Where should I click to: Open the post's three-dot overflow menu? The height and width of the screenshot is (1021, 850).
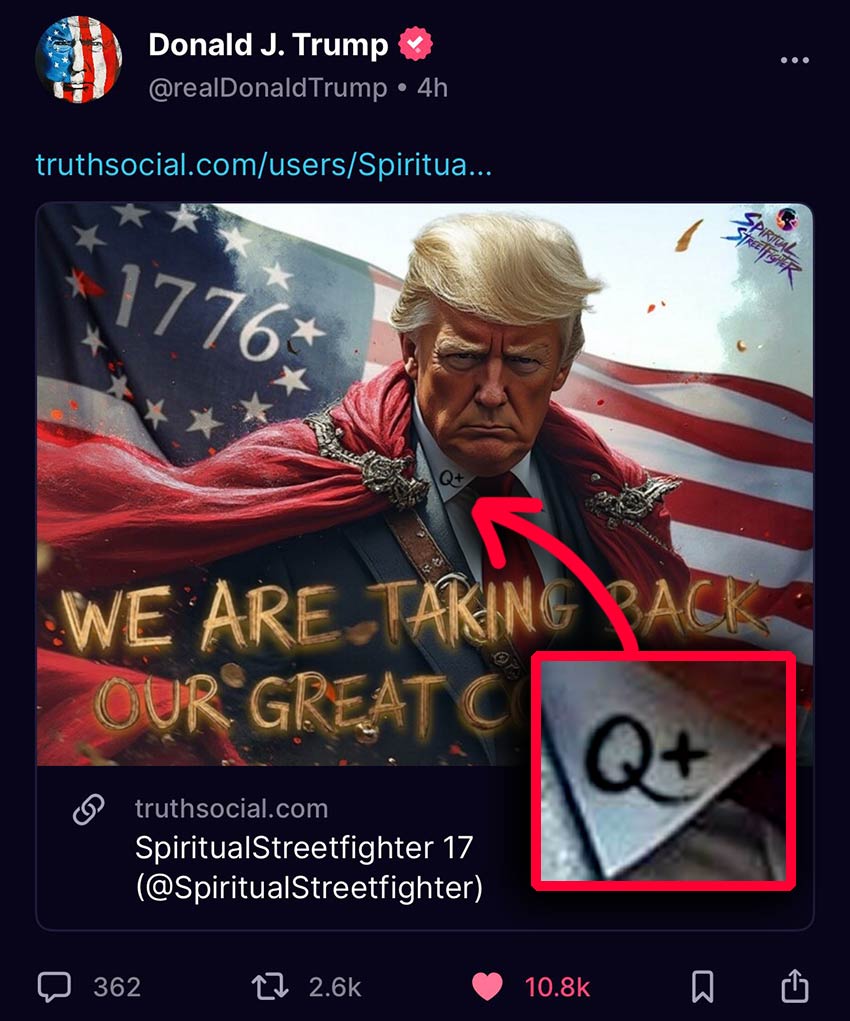(x=794, y=61)
